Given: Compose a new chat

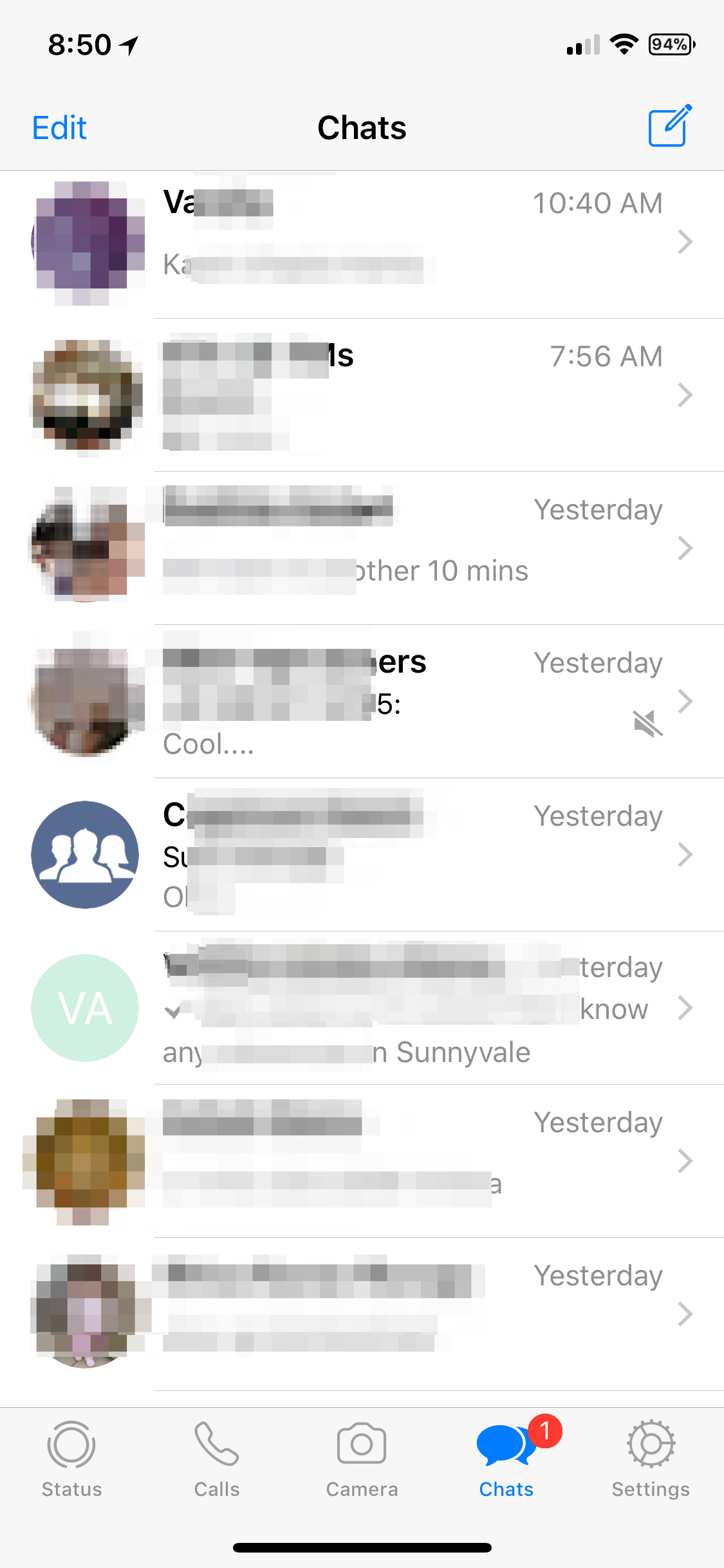Looking at the screenshot, I should coord(670,126).
